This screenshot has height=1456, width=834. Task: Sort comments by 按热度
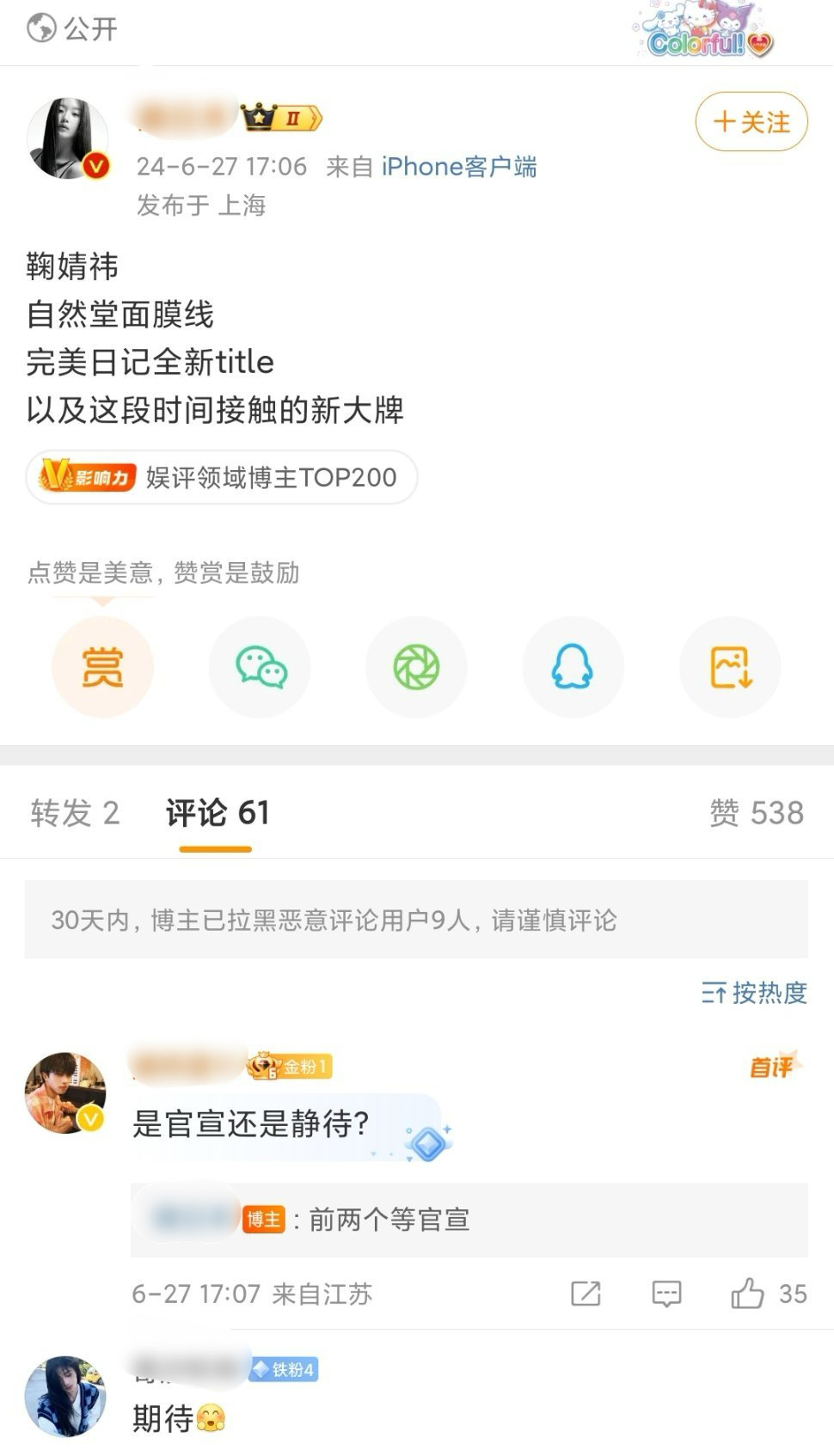tap(752, 993)
